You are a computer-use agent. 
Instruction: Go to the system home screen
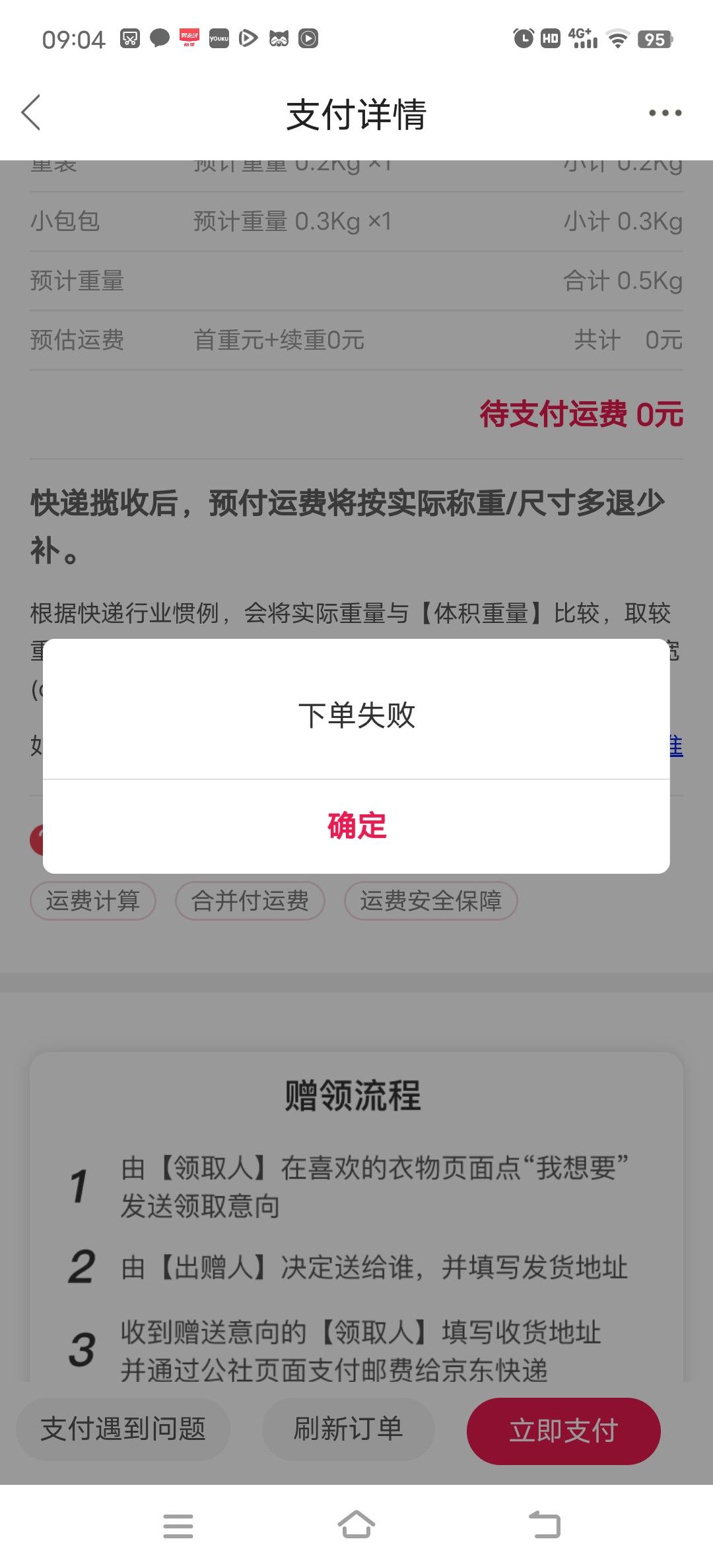point(356,1525)
